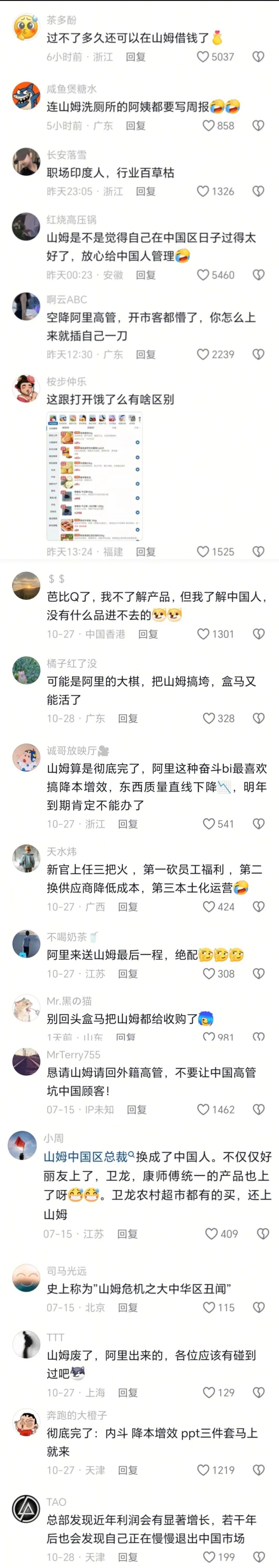Dislike TTT's comment
This screenshot has width=279, height=1568.
click(x=258, y=1393)
